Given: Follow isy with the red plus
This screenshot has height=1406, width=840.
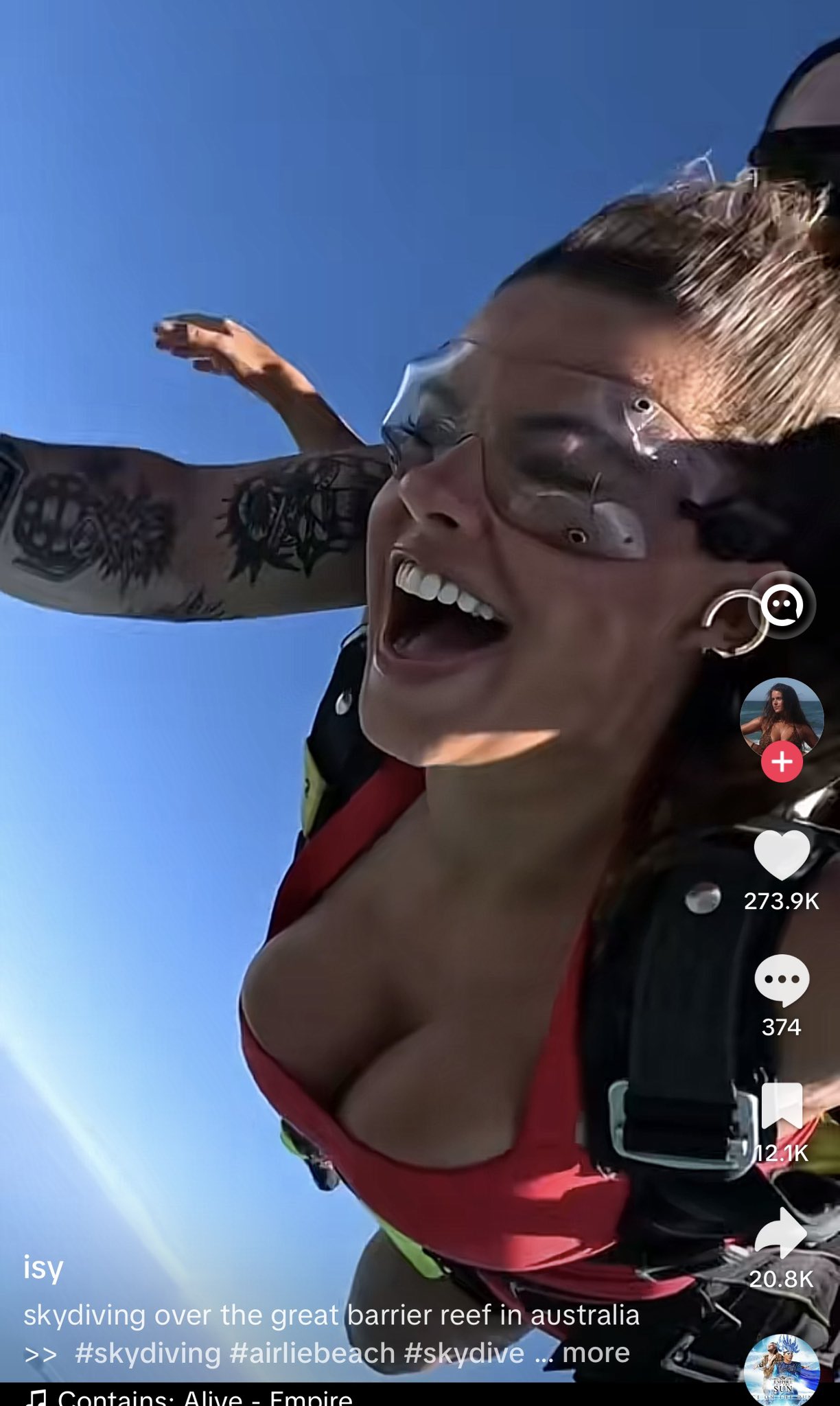Looking at the screenshot, I should coord(782,762).
